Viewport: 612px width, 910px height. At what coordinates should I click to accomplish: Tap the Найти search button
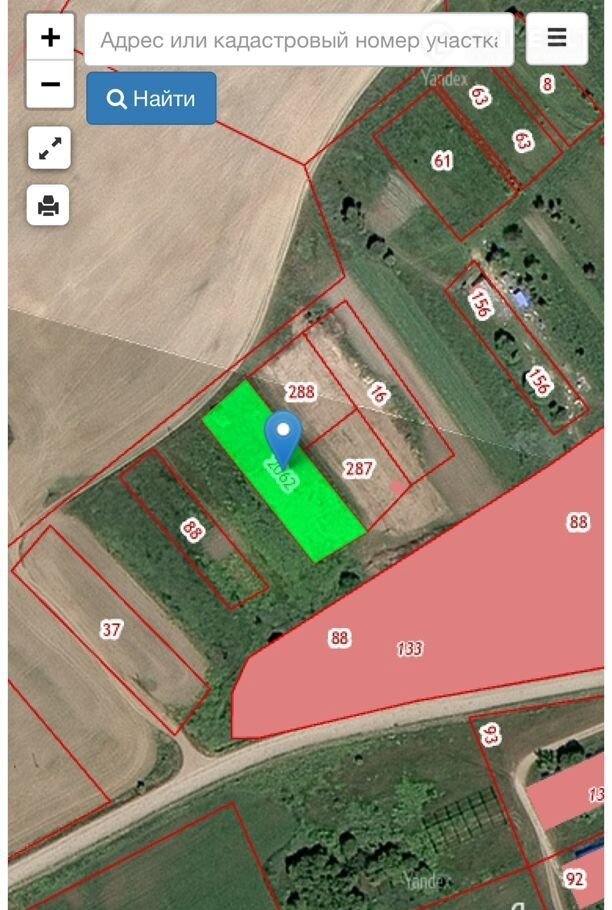[x=151, y=98]
